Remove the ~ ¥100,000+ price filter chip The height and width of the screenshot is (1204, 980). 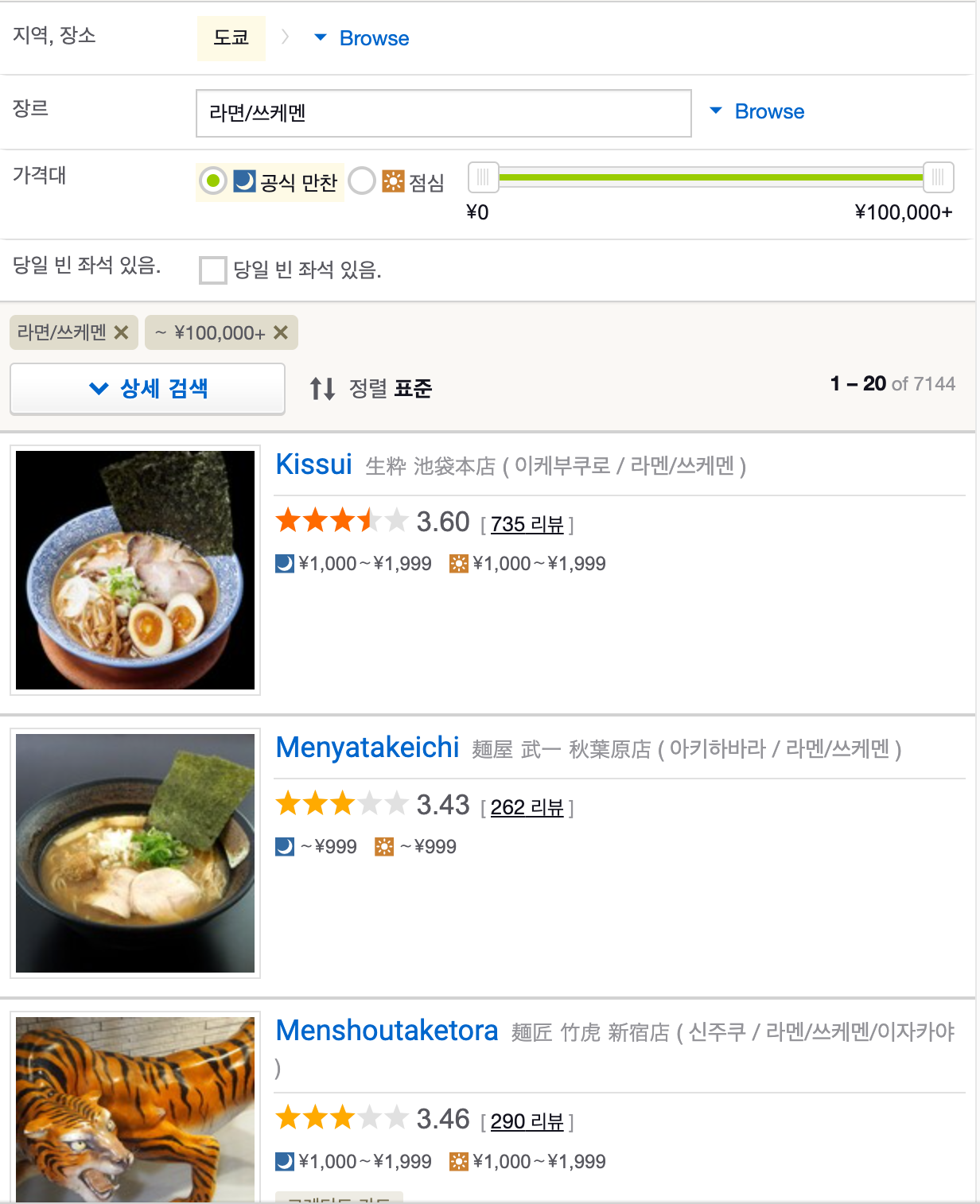pos(281,332)
